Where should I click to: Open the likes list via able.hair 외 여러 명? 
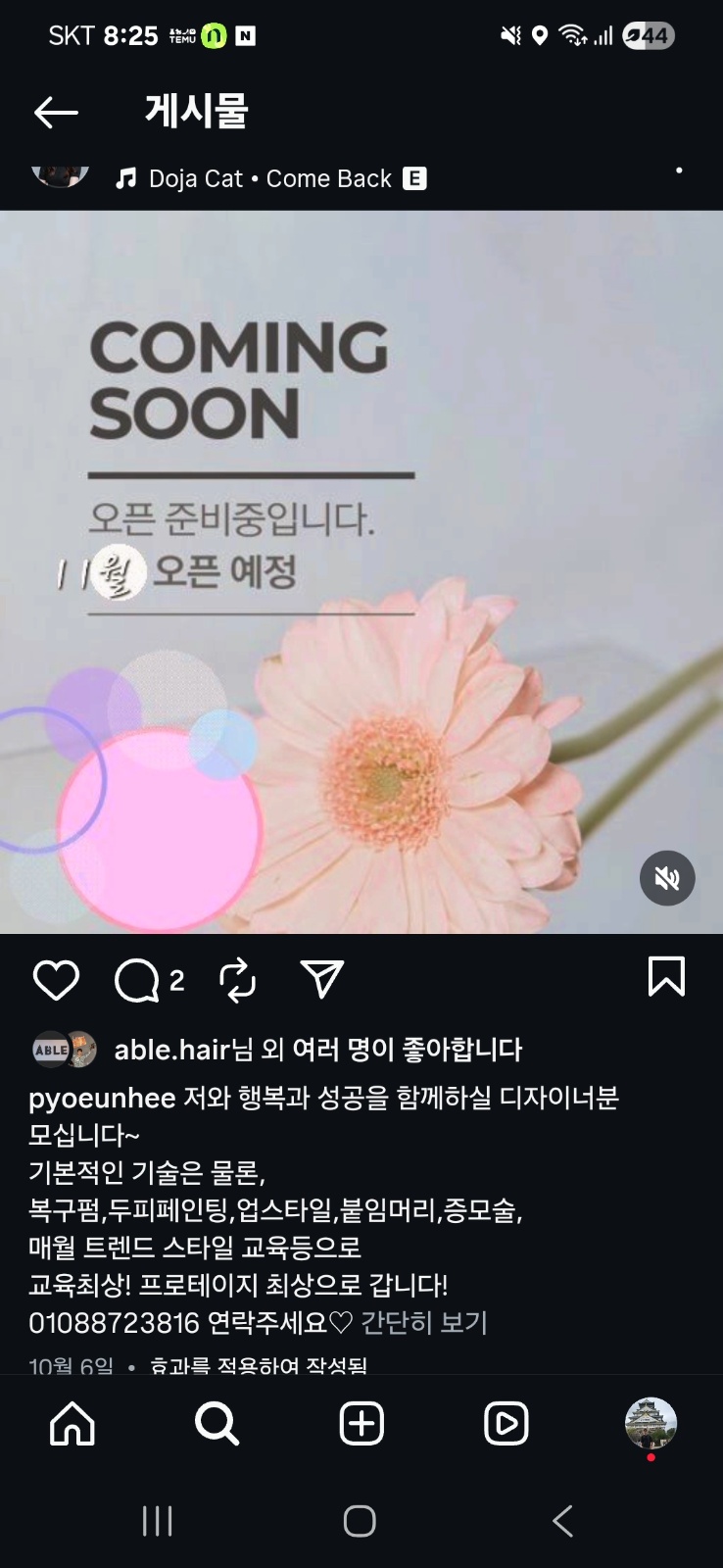pyautogui.click(x=245, y=1049)
